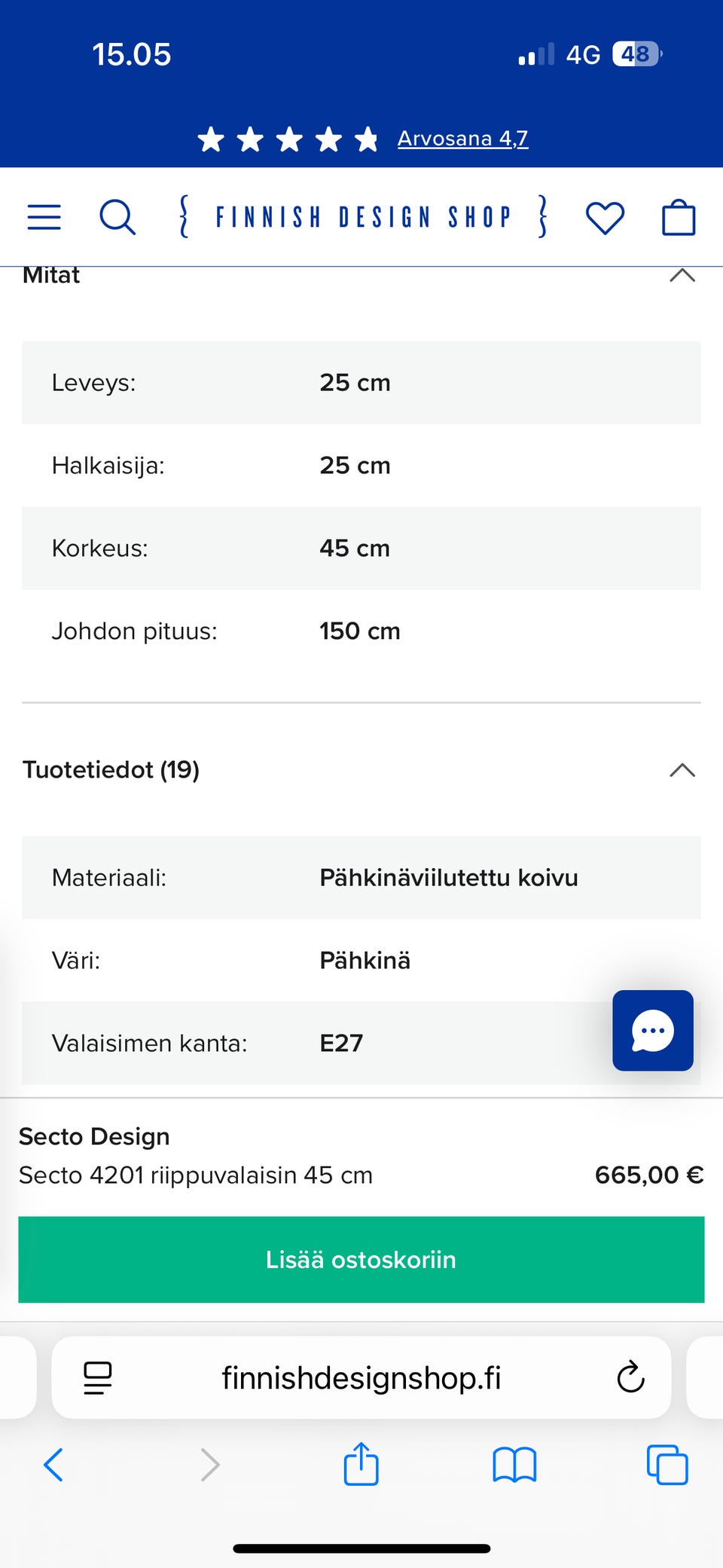The height and width of the screenshot is (1568, 723).
Task: Open the search function
Action: [x=117, y=217]
